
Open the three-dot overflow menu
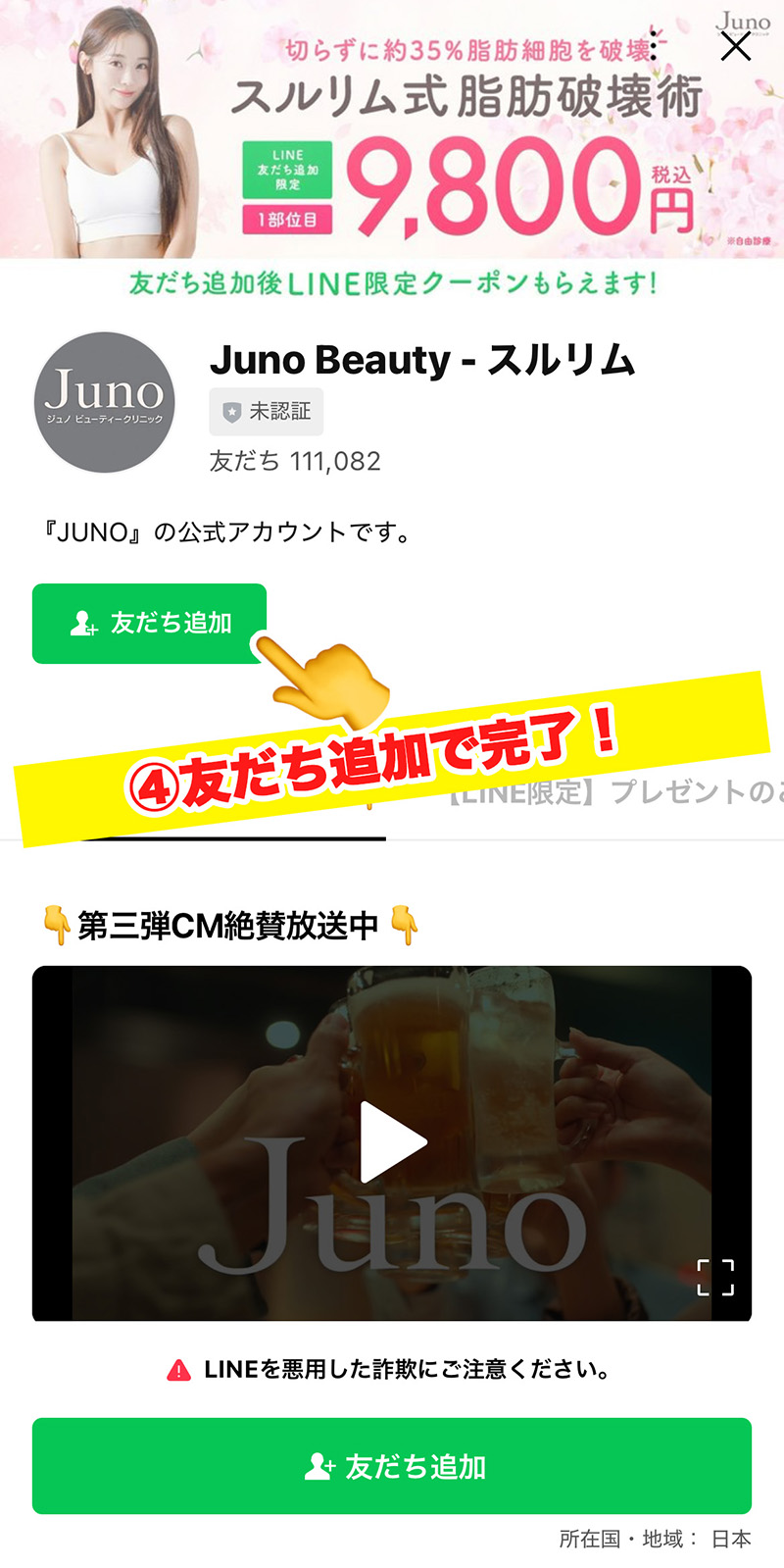pos(654,46)
